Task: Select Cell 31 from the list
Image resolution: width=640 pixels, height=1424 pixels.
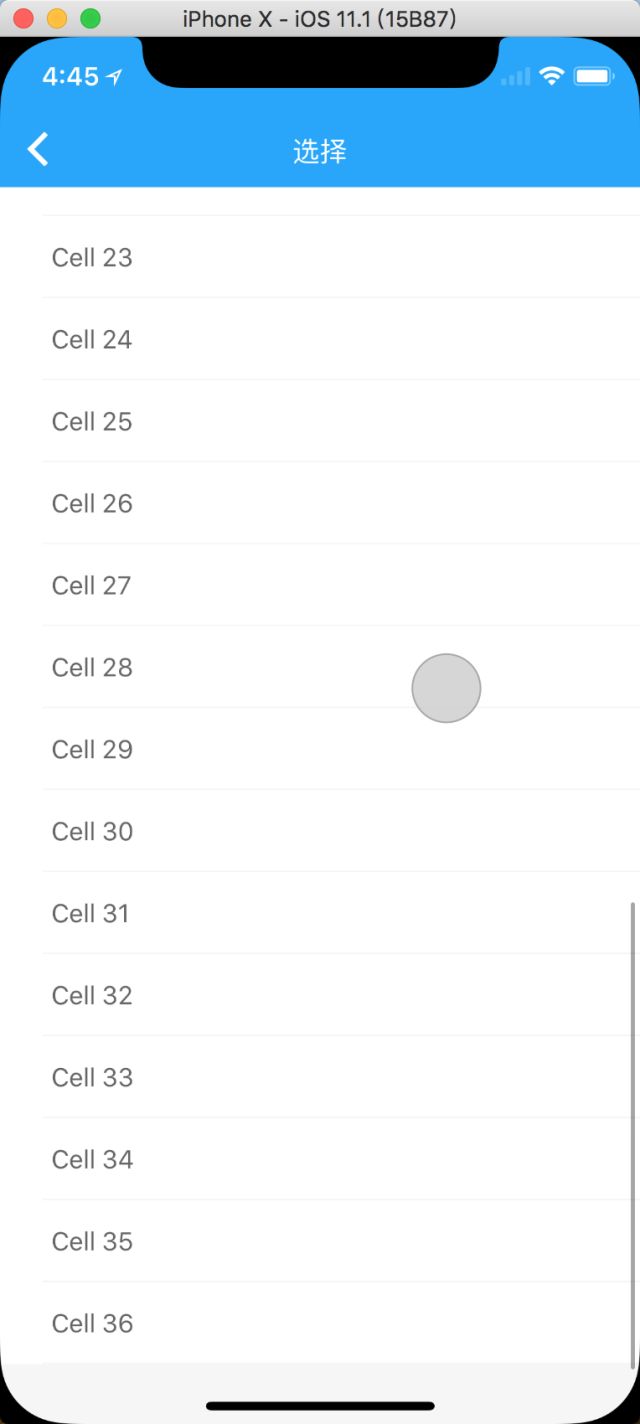Action: tap(320, 913)
